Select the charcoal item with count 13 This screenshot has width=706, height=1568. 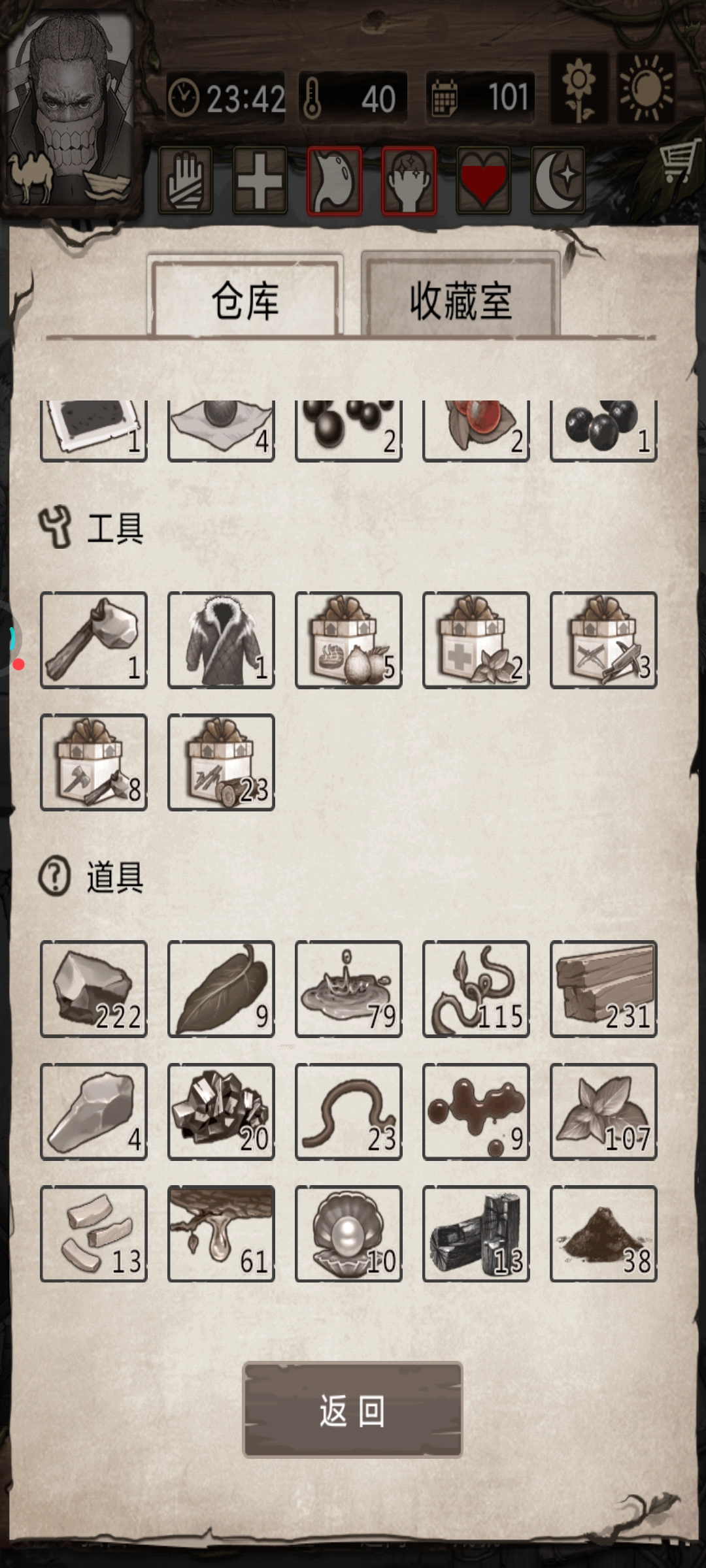coord(476,1233)
